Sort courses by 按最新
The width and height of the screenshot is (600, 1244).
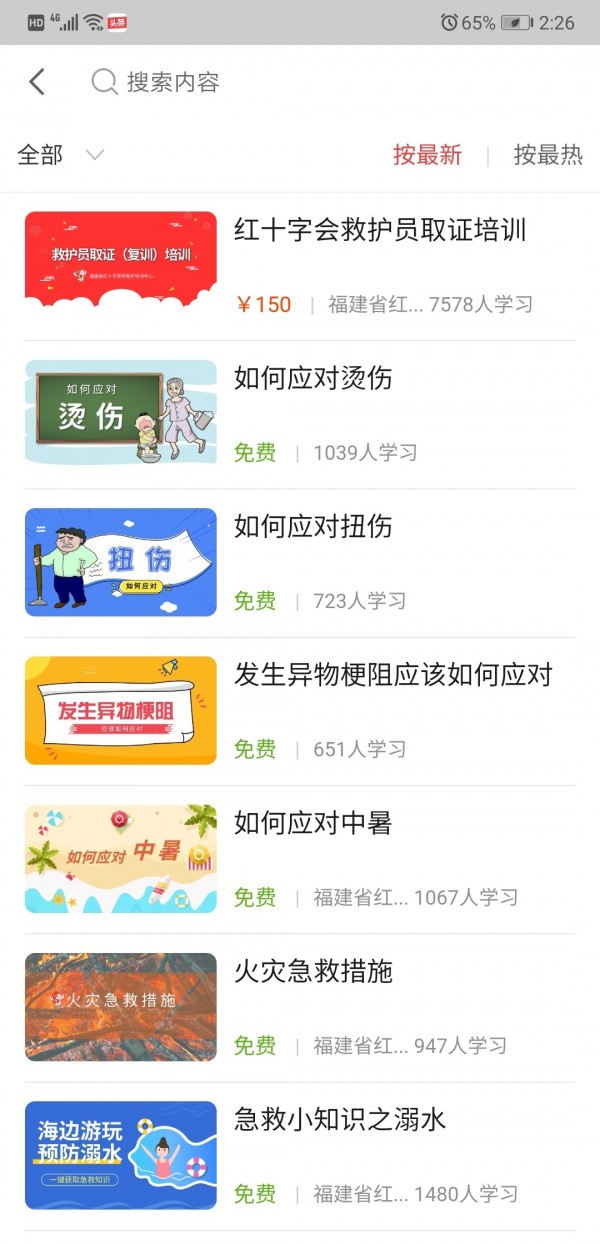tap(427, 155)
